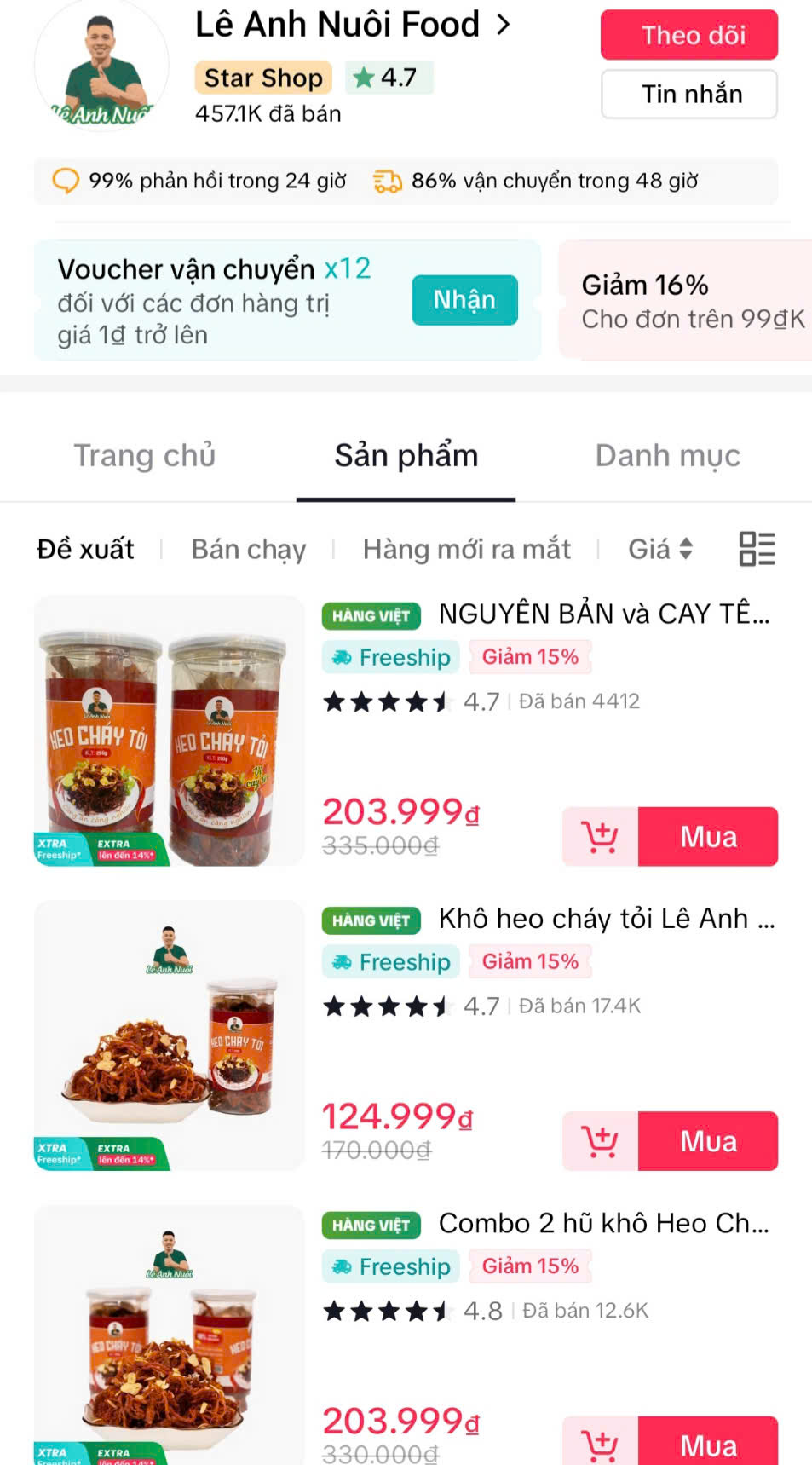Open the shopping cart icon on first product

[599, 836]
